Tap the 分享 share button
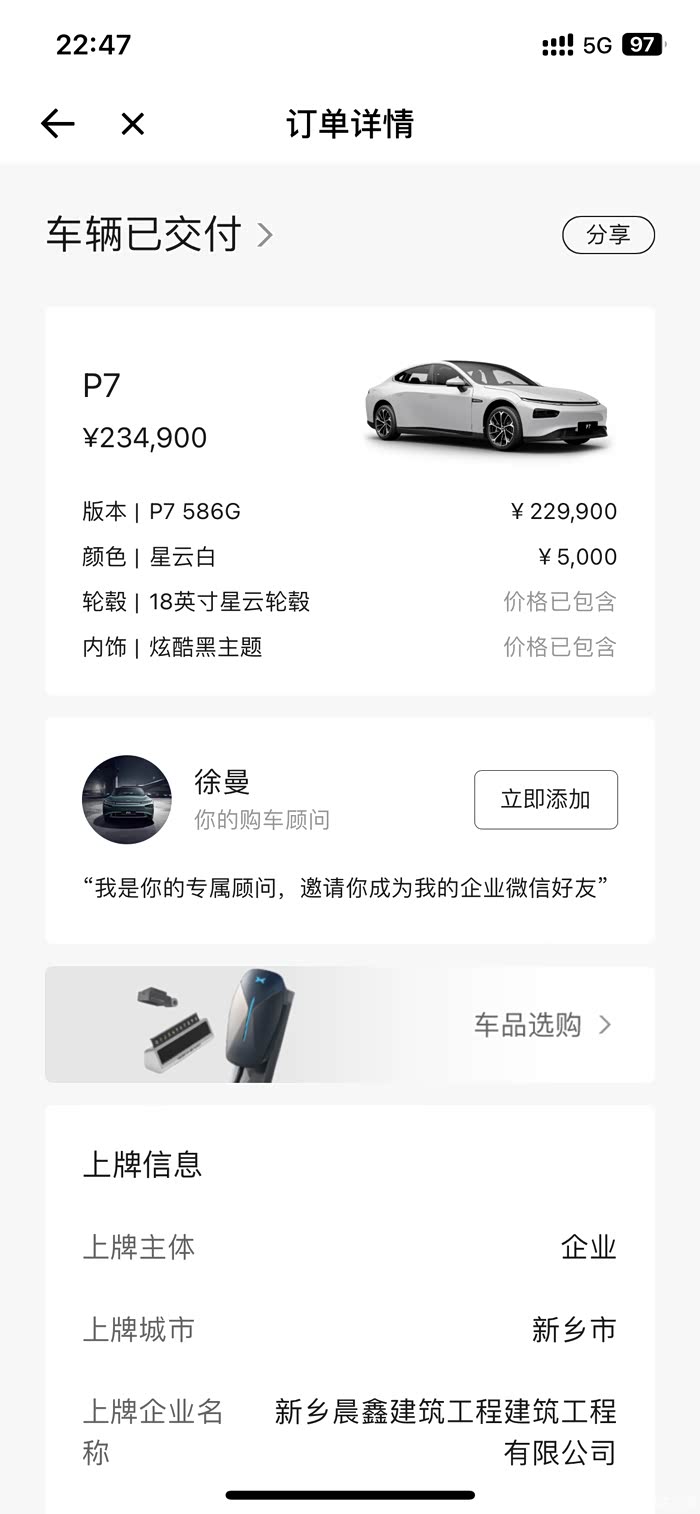700x1514 pixels. [608, 235]
